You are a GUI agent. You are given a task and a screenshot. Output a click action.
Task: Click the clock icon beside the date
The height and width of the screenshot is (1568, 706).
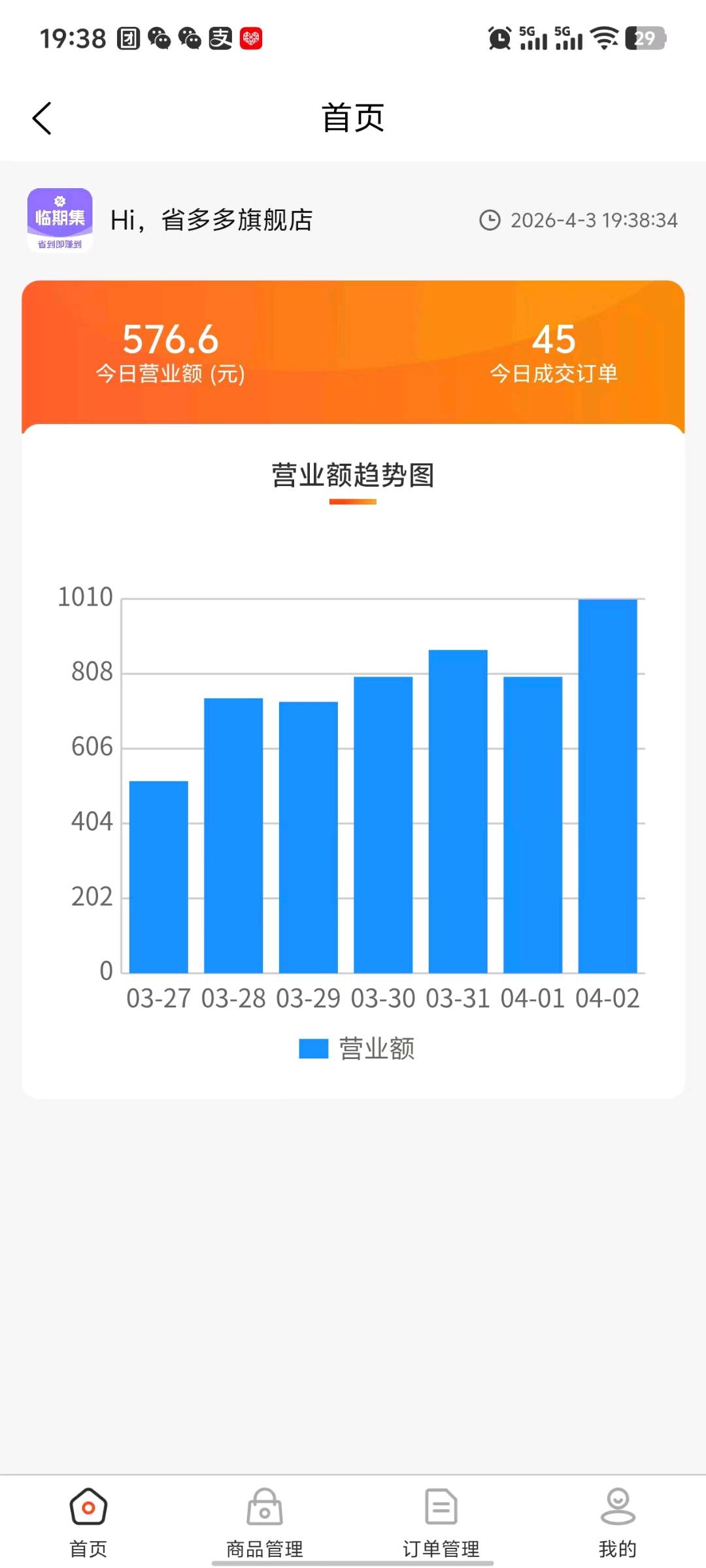click(x=492, y=220)
